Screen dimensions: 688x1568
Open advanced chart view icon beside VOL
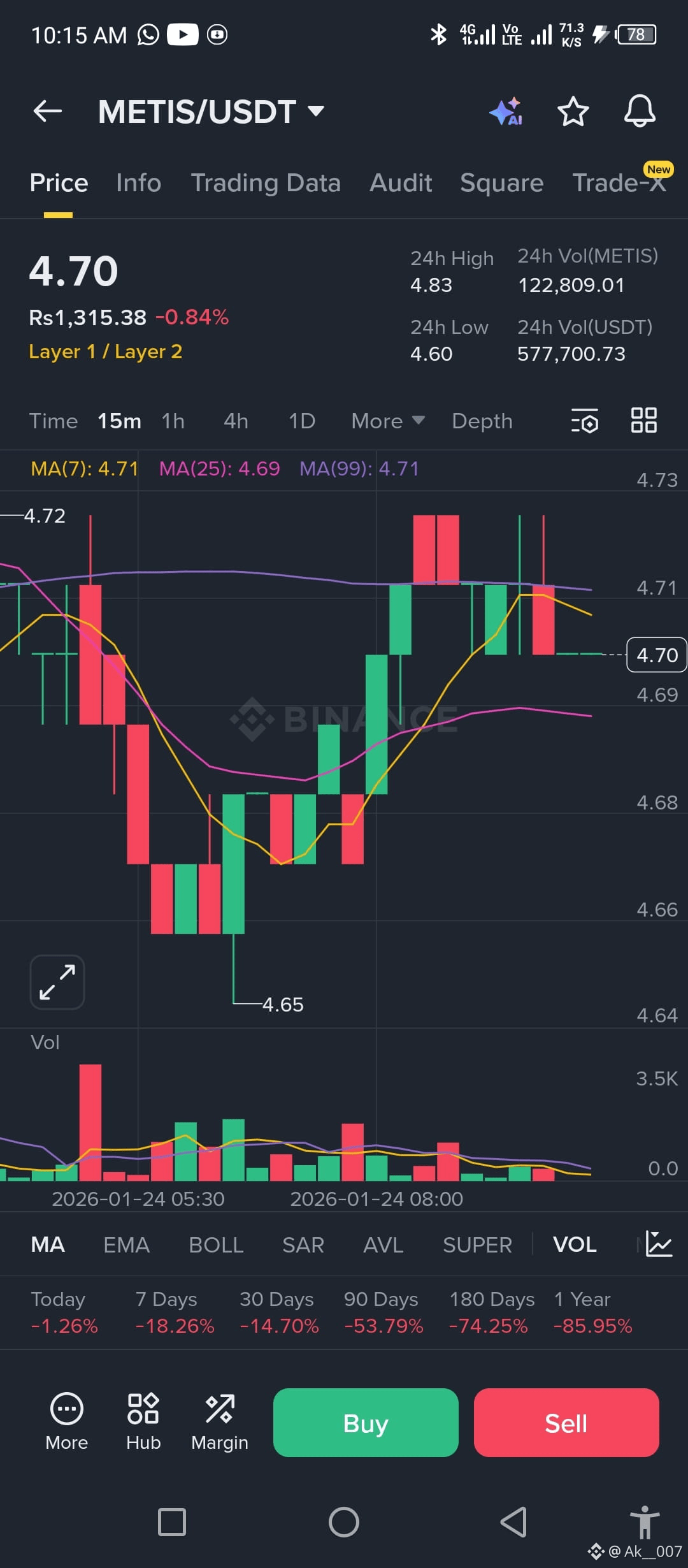[x=661, y=1244]
